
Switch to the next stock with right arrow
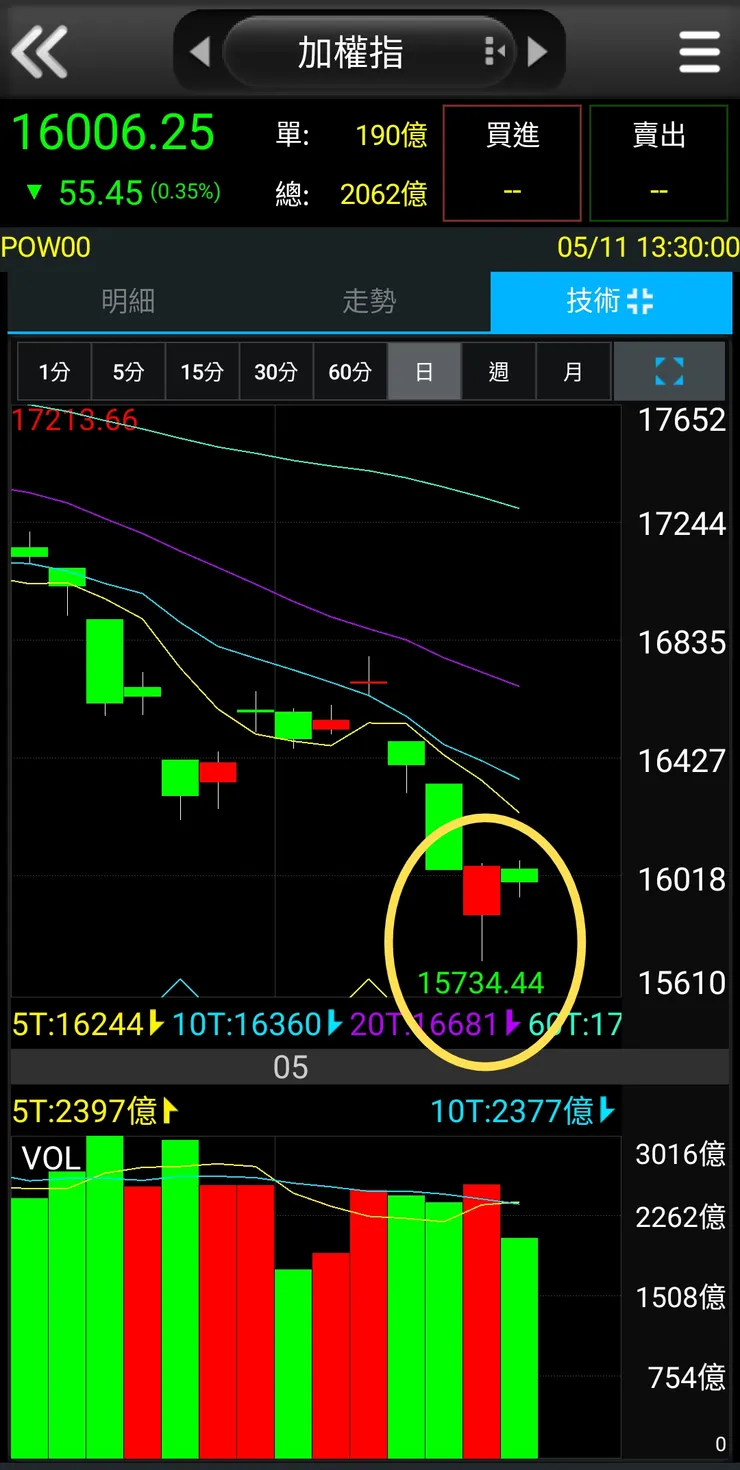point(538,52)
